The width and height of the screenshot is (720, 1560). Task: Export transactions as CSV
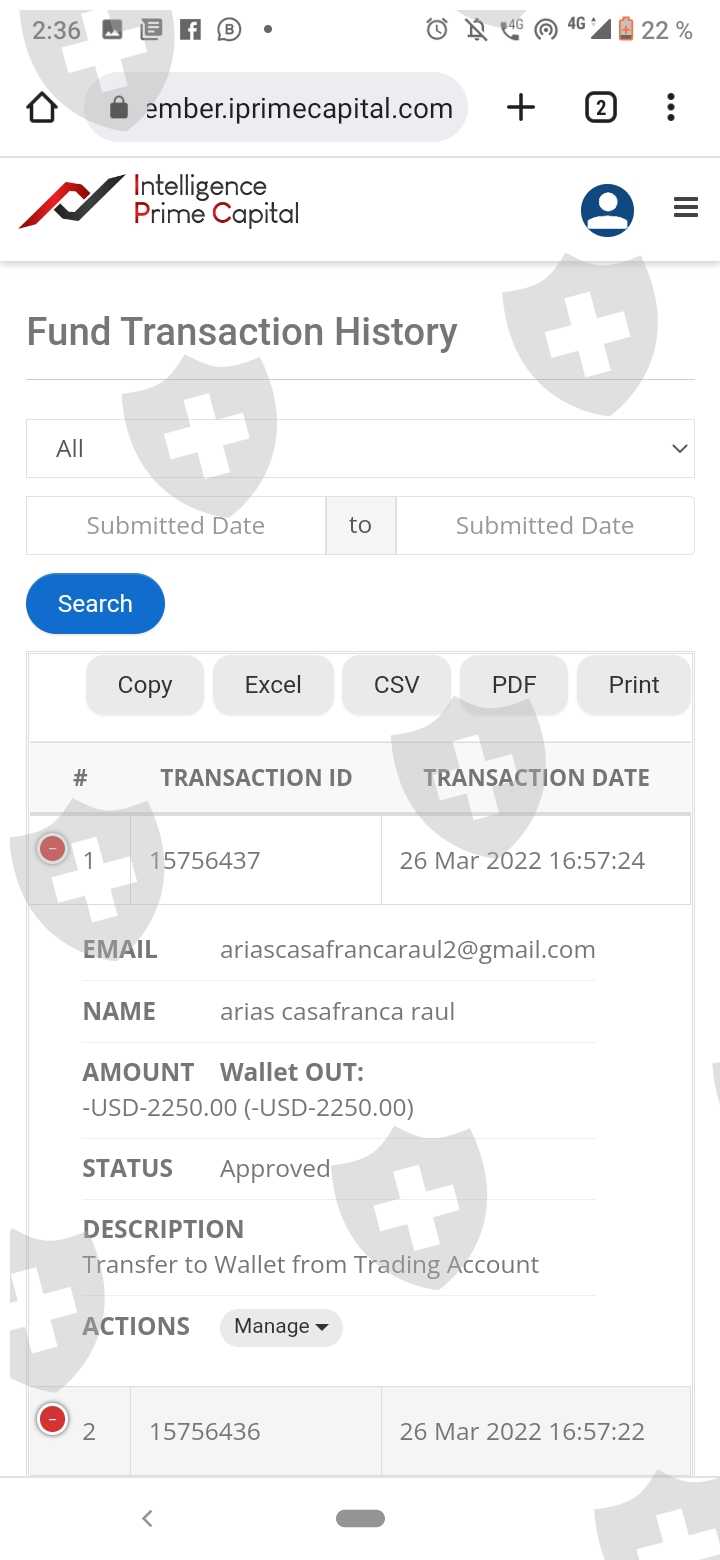[396, 685]
